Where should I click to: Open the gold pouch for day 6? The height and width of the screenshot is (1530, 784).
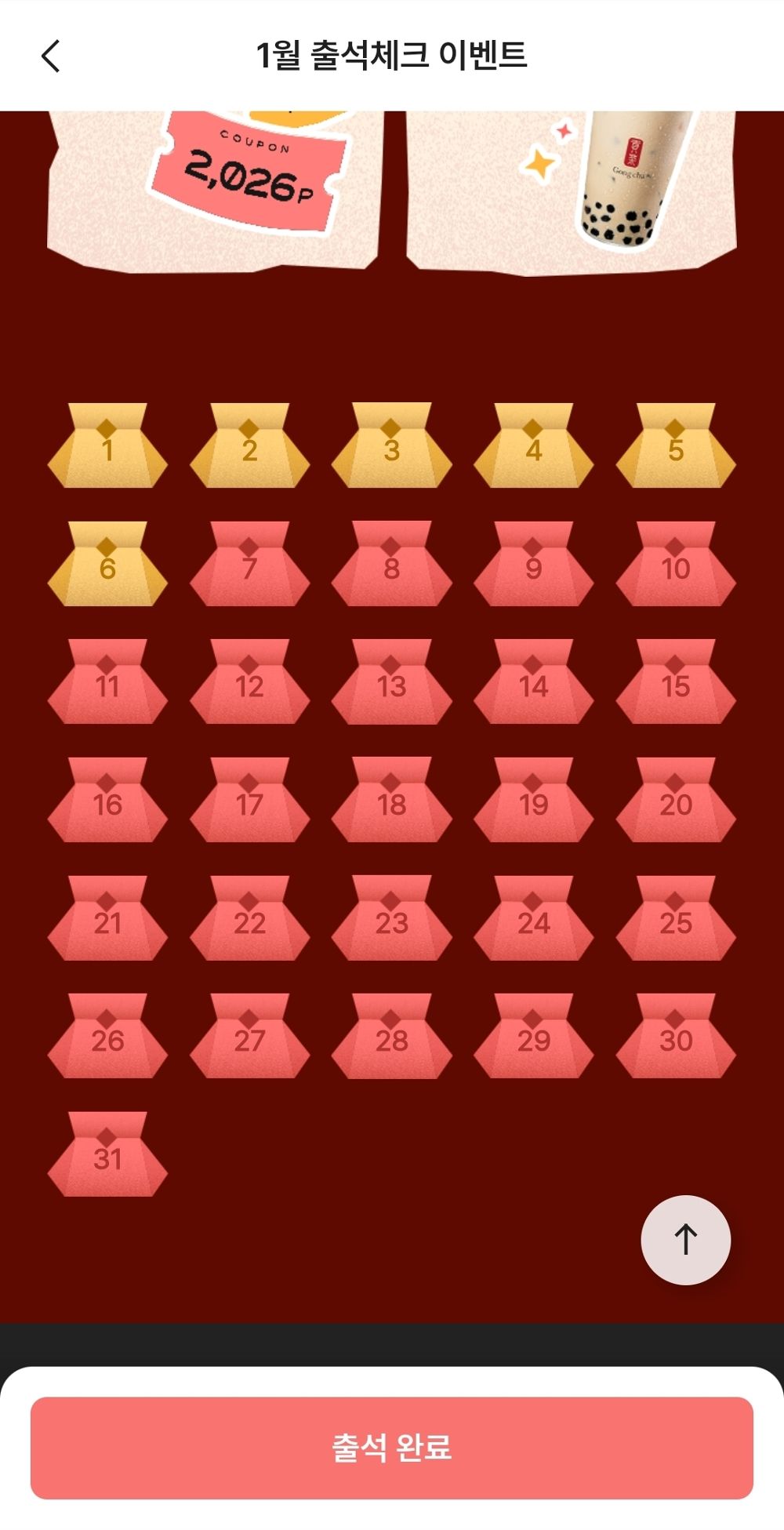point(107,565)
